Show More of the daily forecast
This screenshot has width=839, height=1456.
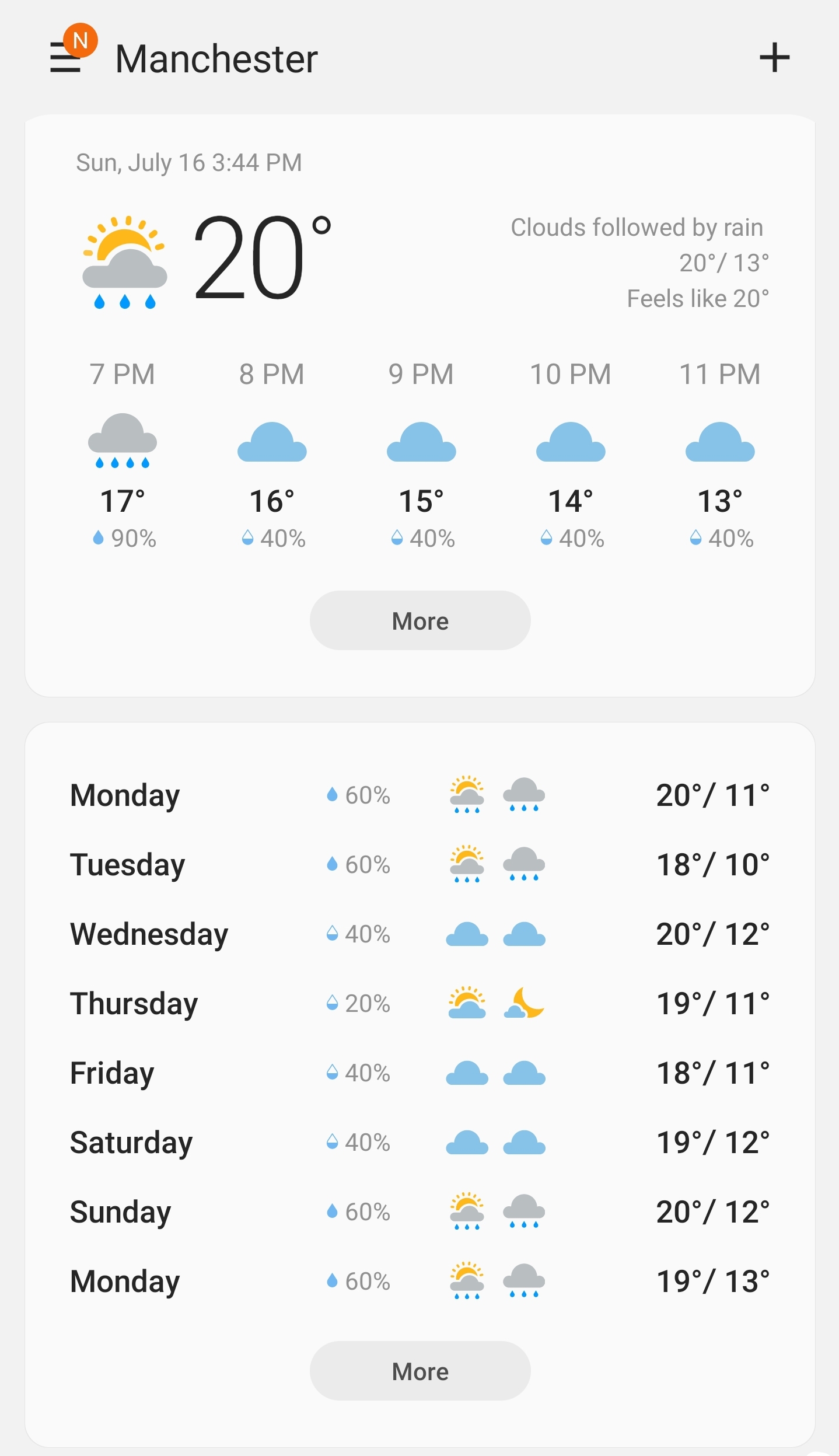(419, 1371)
